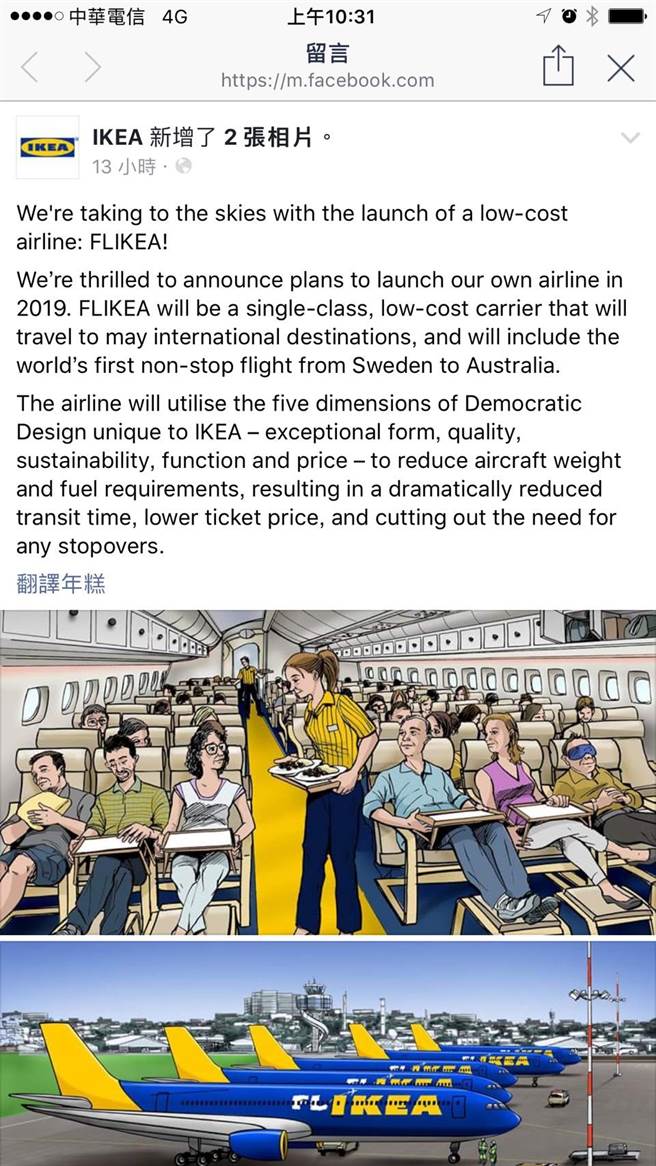Viewport: 656px width, 1166px height.
Task: Open the IKEA page name link
Action: 118,137
